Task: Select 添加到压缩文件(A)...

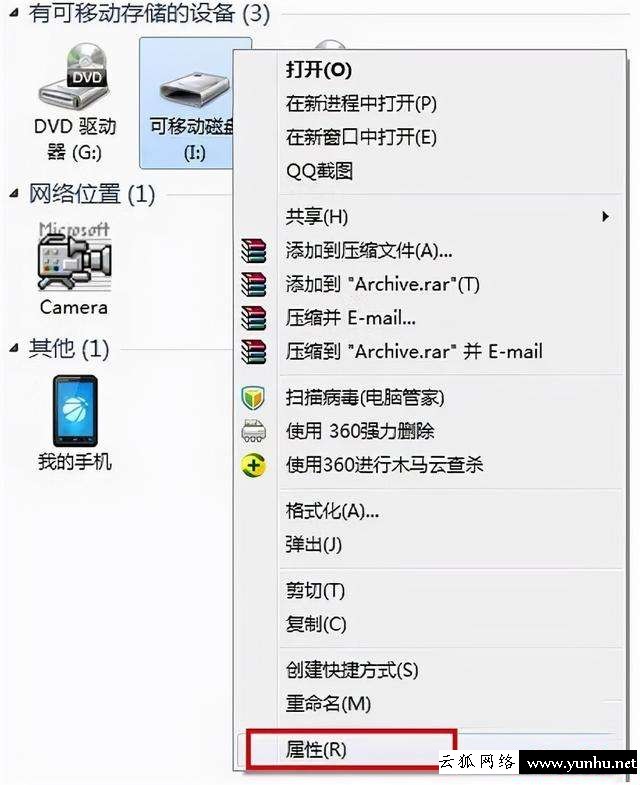Action: [369, 251]
